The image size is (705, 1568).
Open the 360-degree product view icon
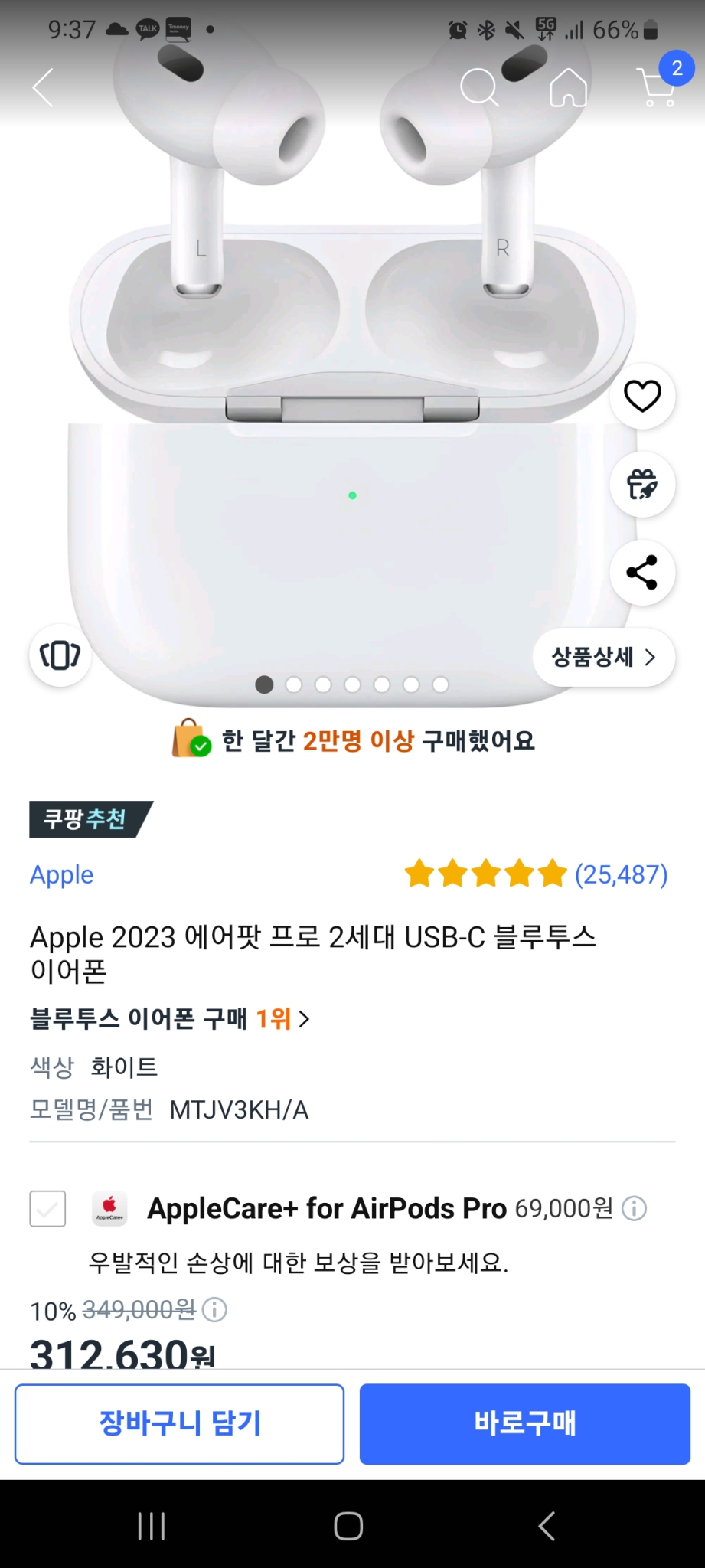click(59, 656)
